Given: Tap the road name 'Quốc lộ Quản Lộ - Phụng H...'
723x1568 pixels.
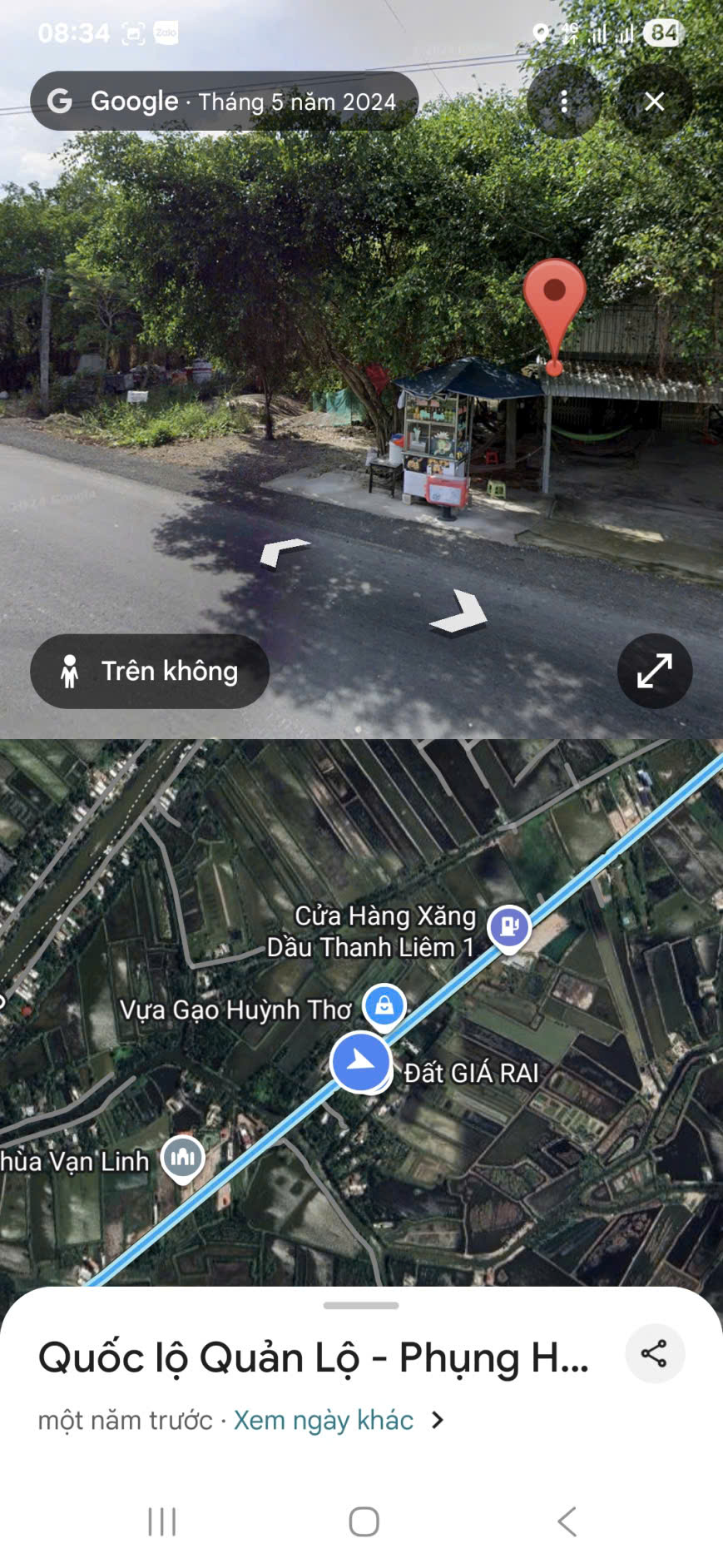Looking at the screenshot, I should (x=314, y=1357).
